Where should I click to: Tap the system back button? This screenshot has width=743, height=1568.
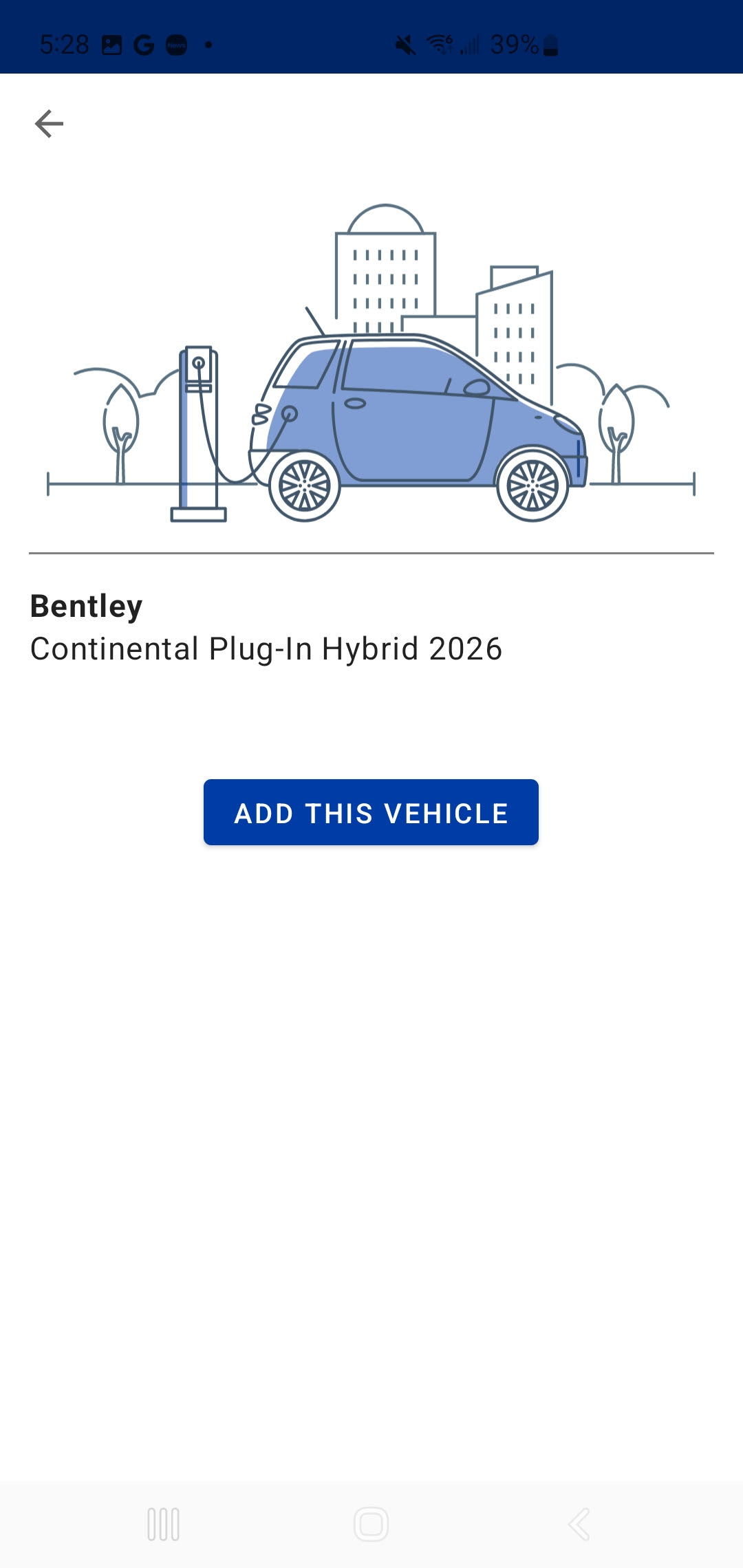pyautogui.click(x=579, y=1525)
